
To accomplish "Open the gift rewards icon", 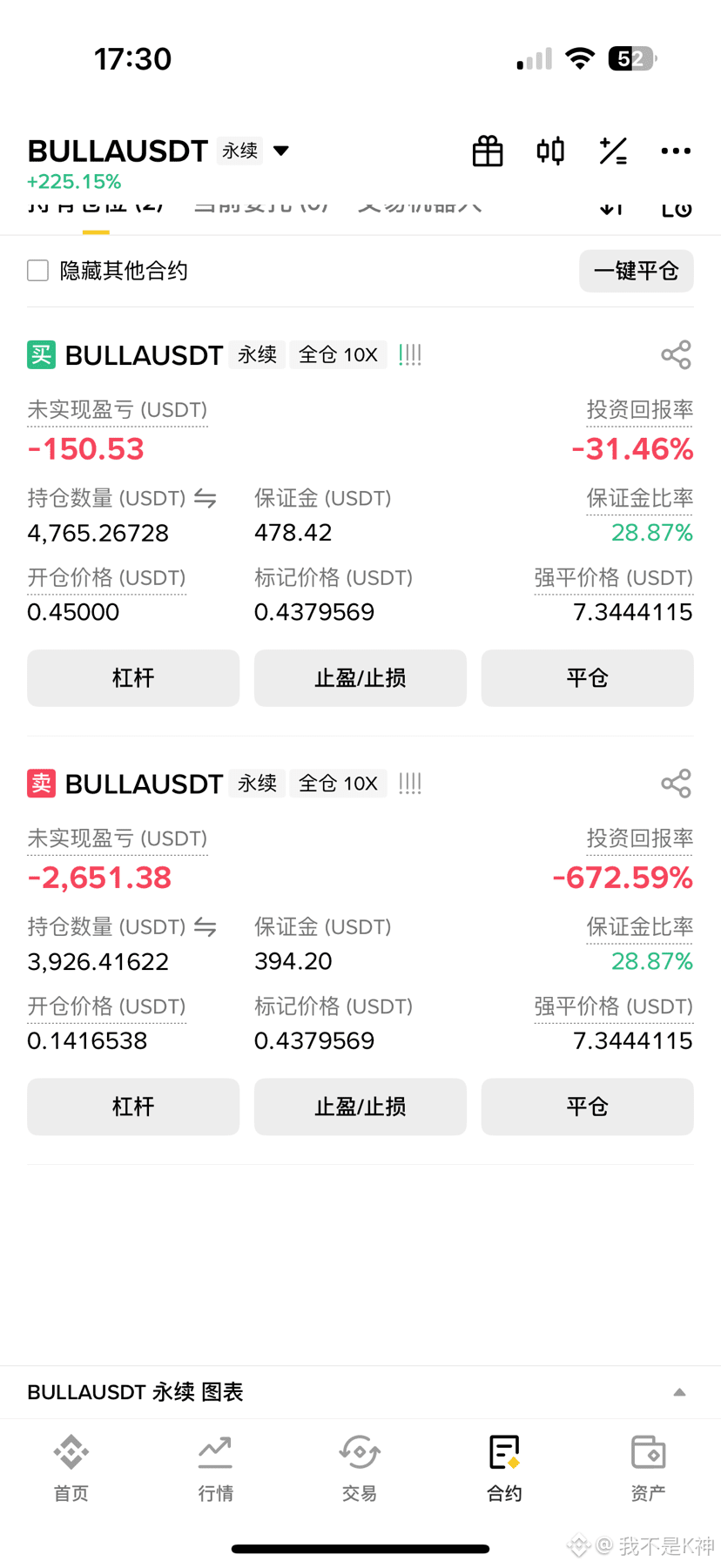I will (488, 151).
